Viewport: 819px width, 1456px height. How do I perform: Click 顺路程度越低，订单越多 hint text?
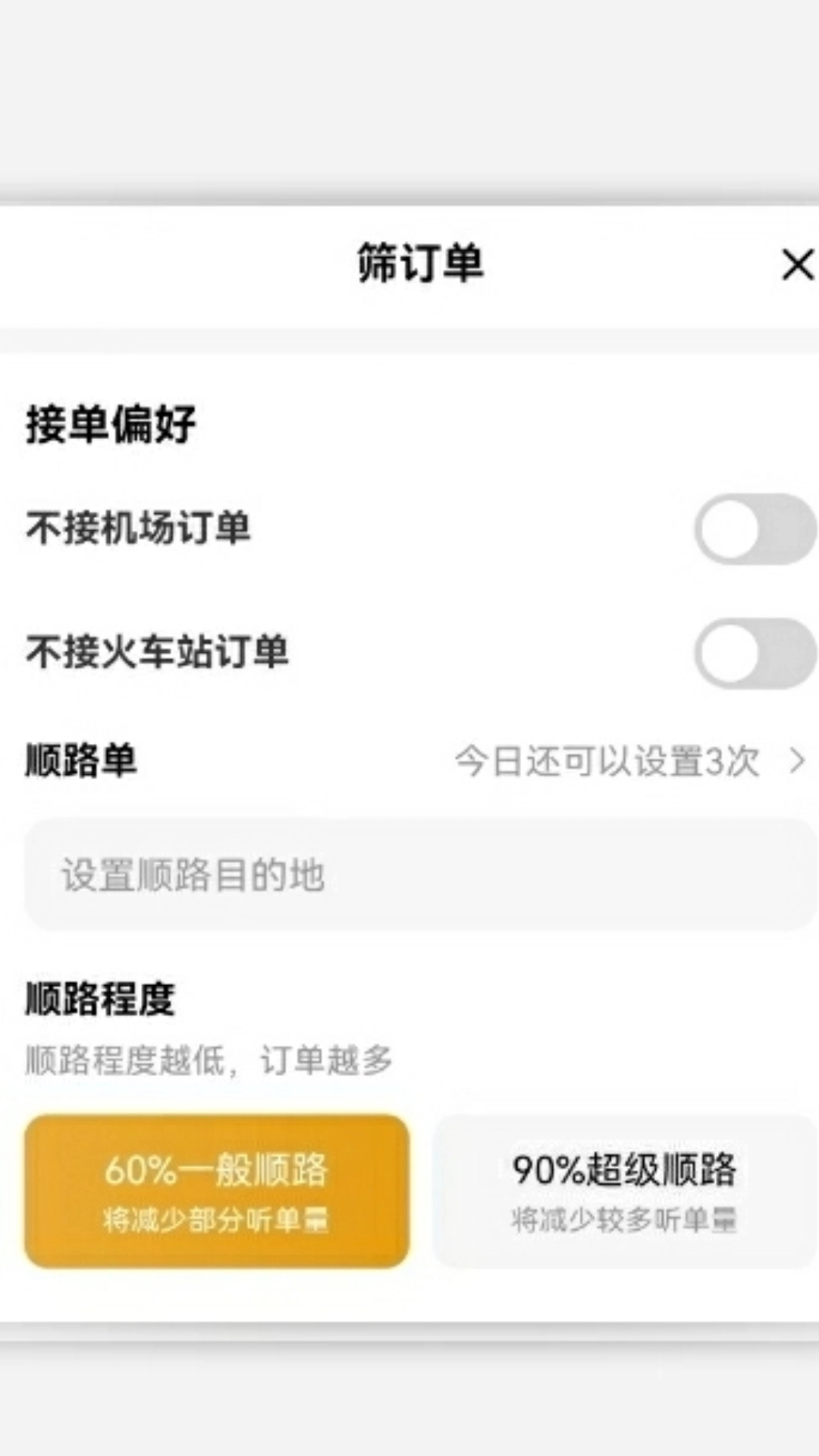209,1059
